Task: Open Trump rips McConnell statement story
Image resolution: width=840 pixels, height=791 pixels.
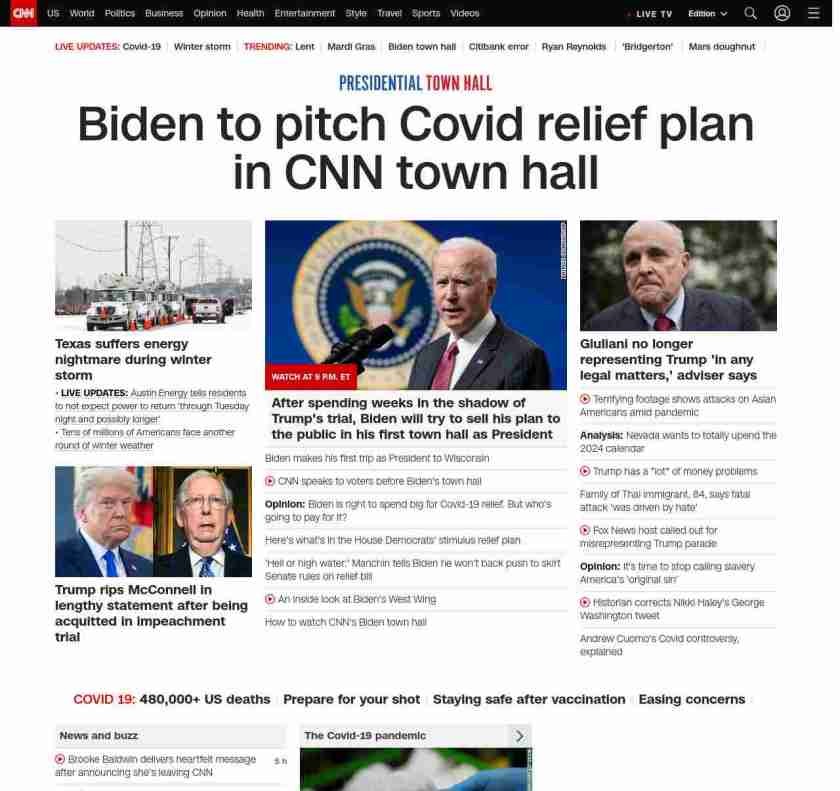Action: coord(152,613)
